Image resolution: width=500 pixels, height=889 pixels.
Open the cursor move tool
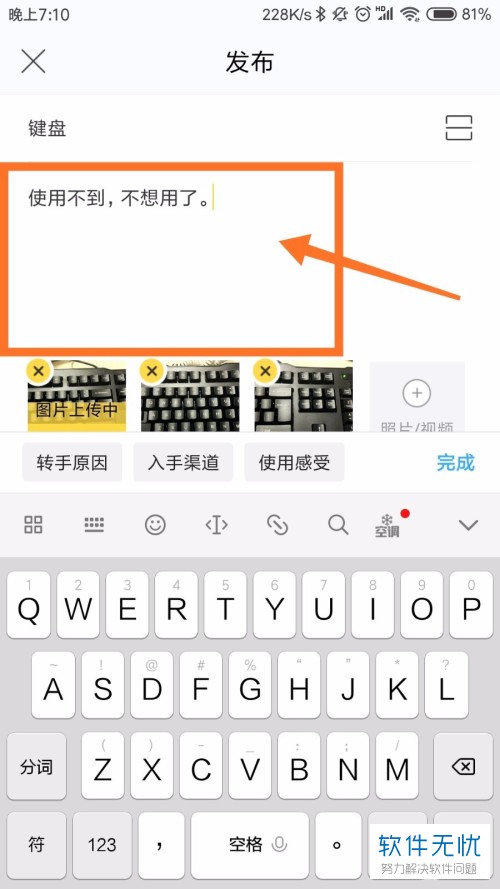[x=217, y=525]
